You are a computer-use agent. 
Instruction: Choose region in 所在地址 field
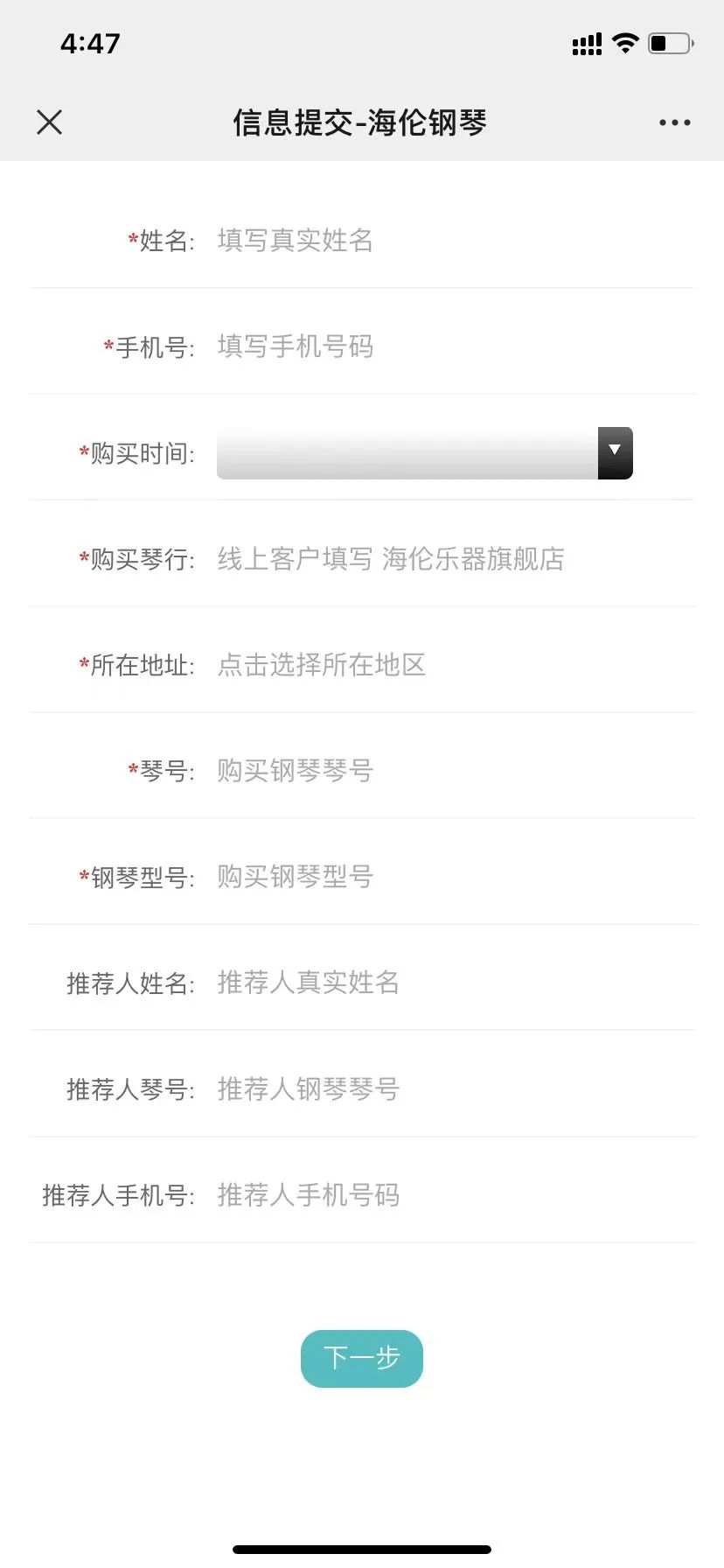(437, 665)
